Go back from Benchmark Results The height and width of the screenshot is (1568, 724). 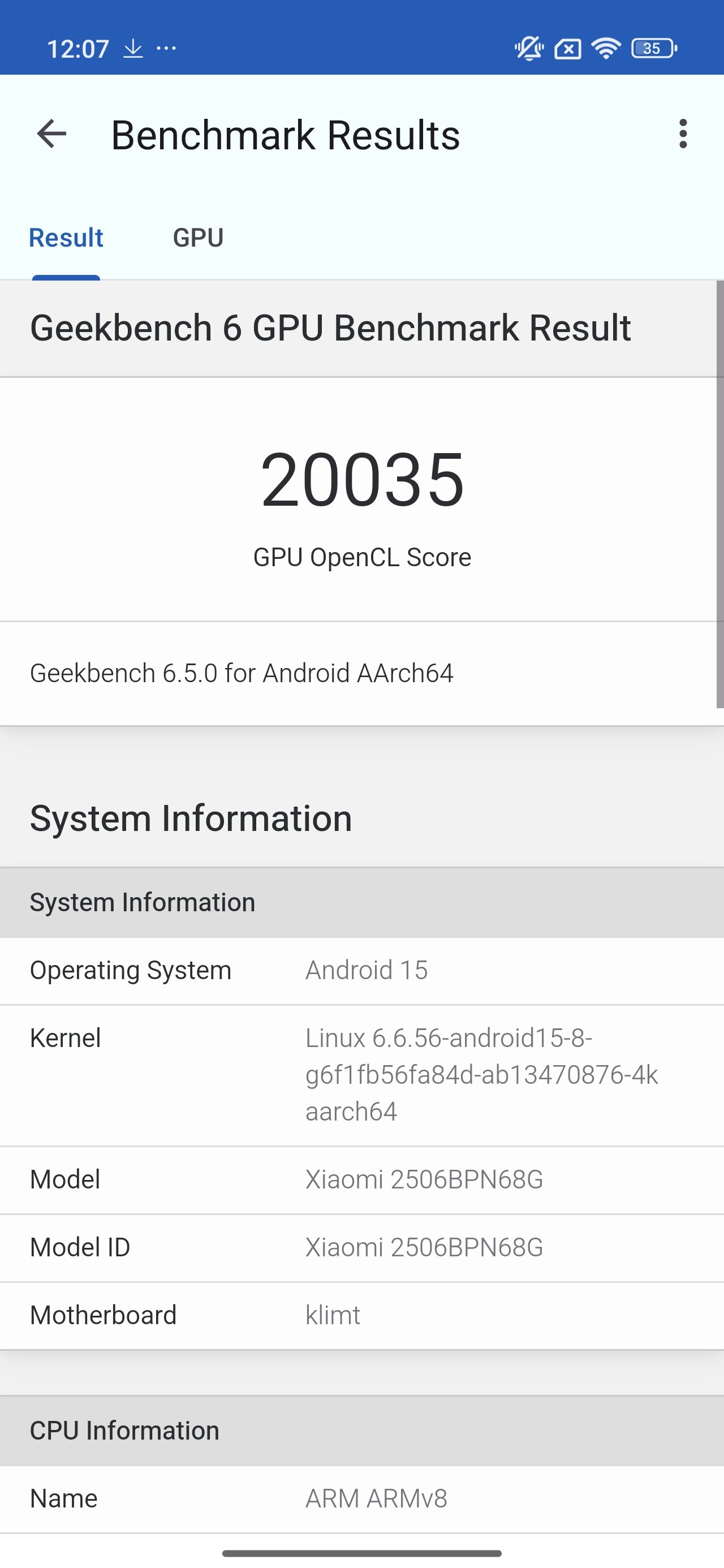(52, 134)
